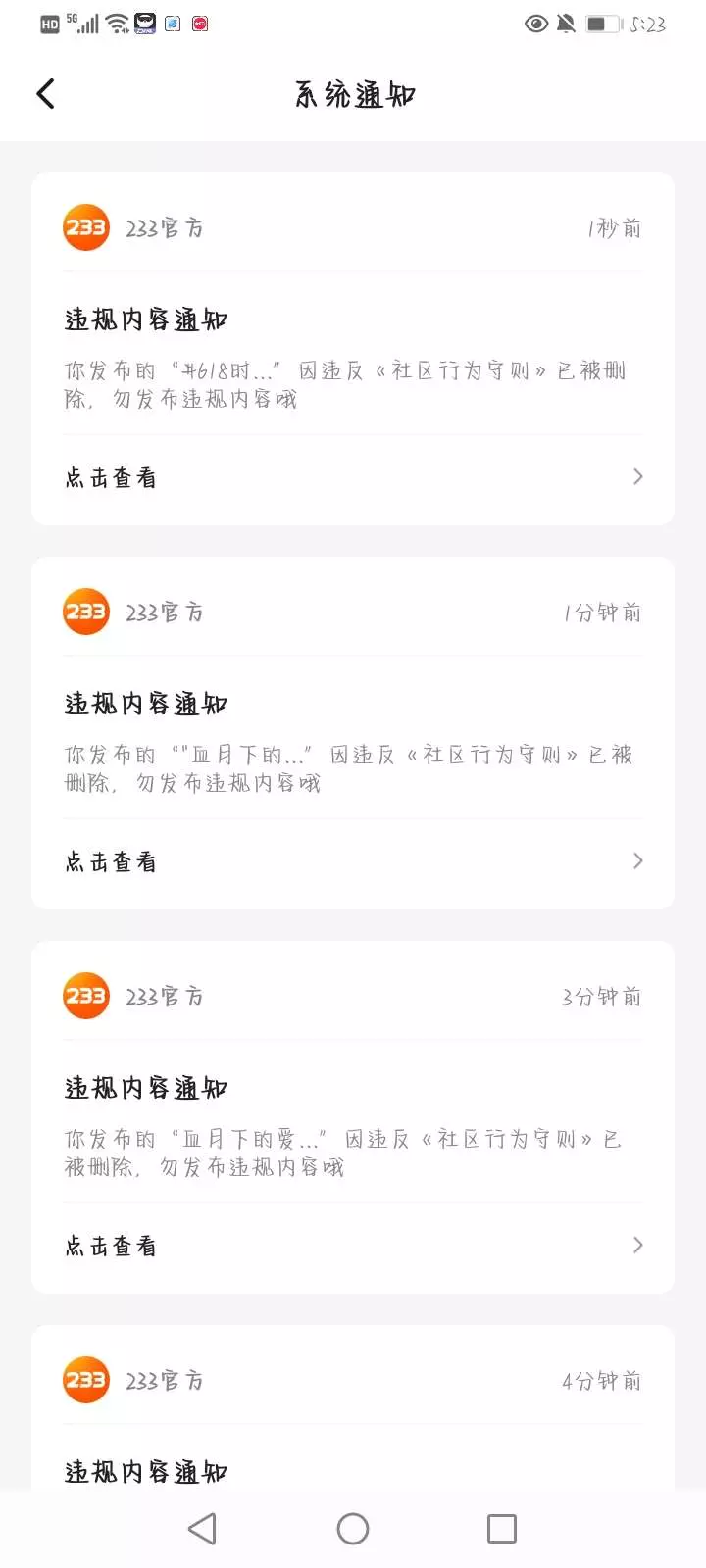
Task: Tap the system home button
Action: 353,1529
